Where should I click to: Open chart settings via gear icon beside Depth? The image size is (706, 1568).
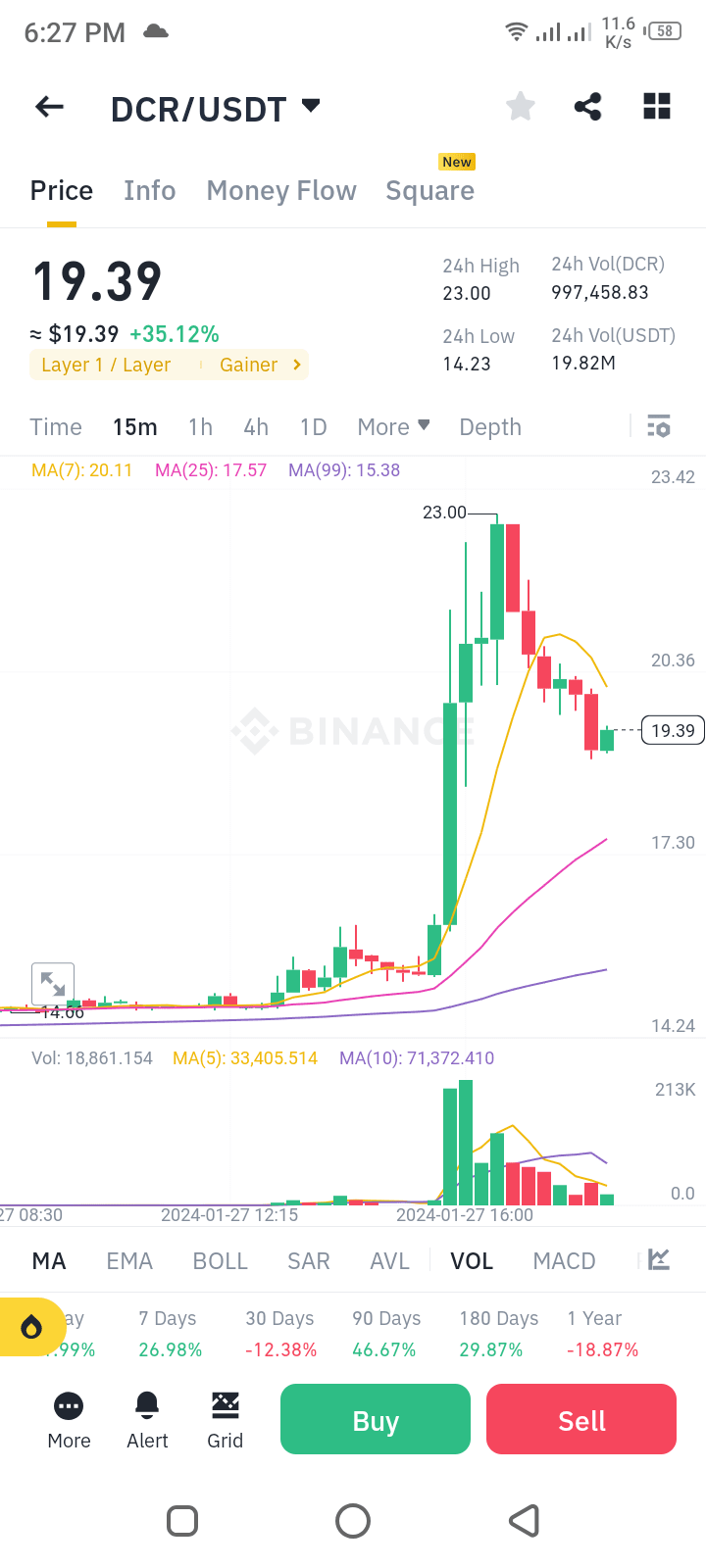tap(658, 426)
